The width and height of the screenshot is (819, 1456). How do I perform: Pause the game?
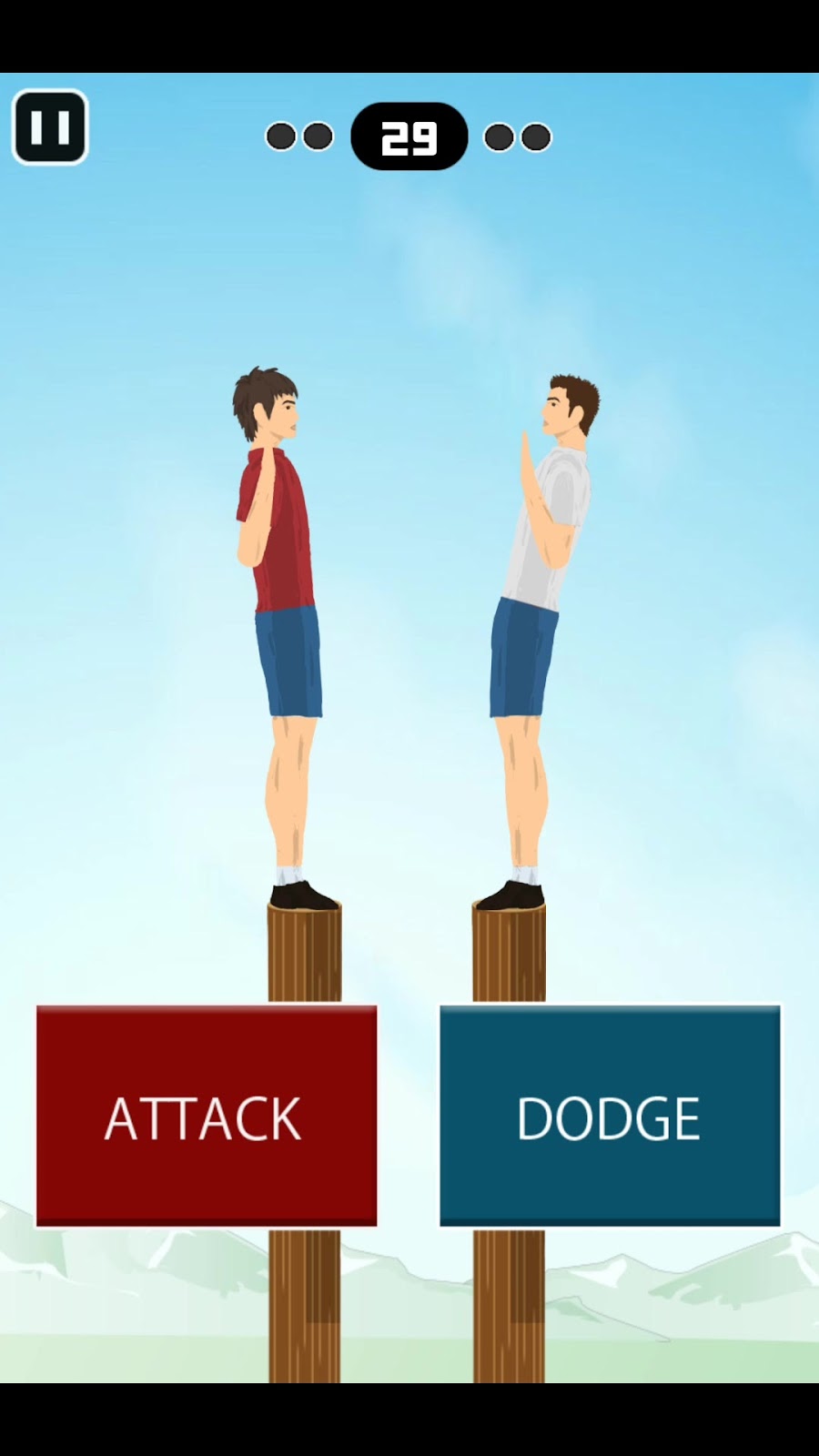coord(50,127)
